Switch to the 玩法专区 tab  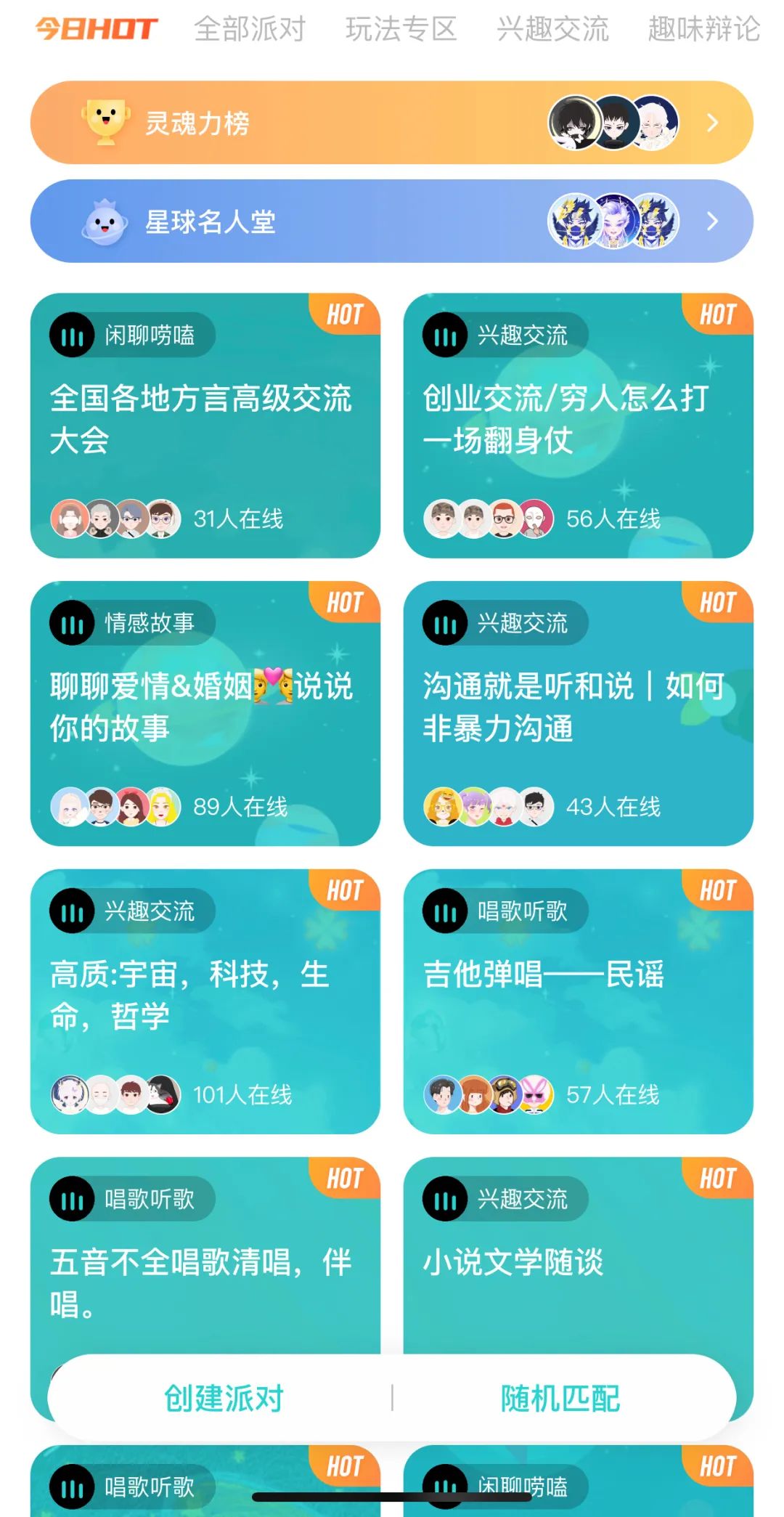(401, 29)
